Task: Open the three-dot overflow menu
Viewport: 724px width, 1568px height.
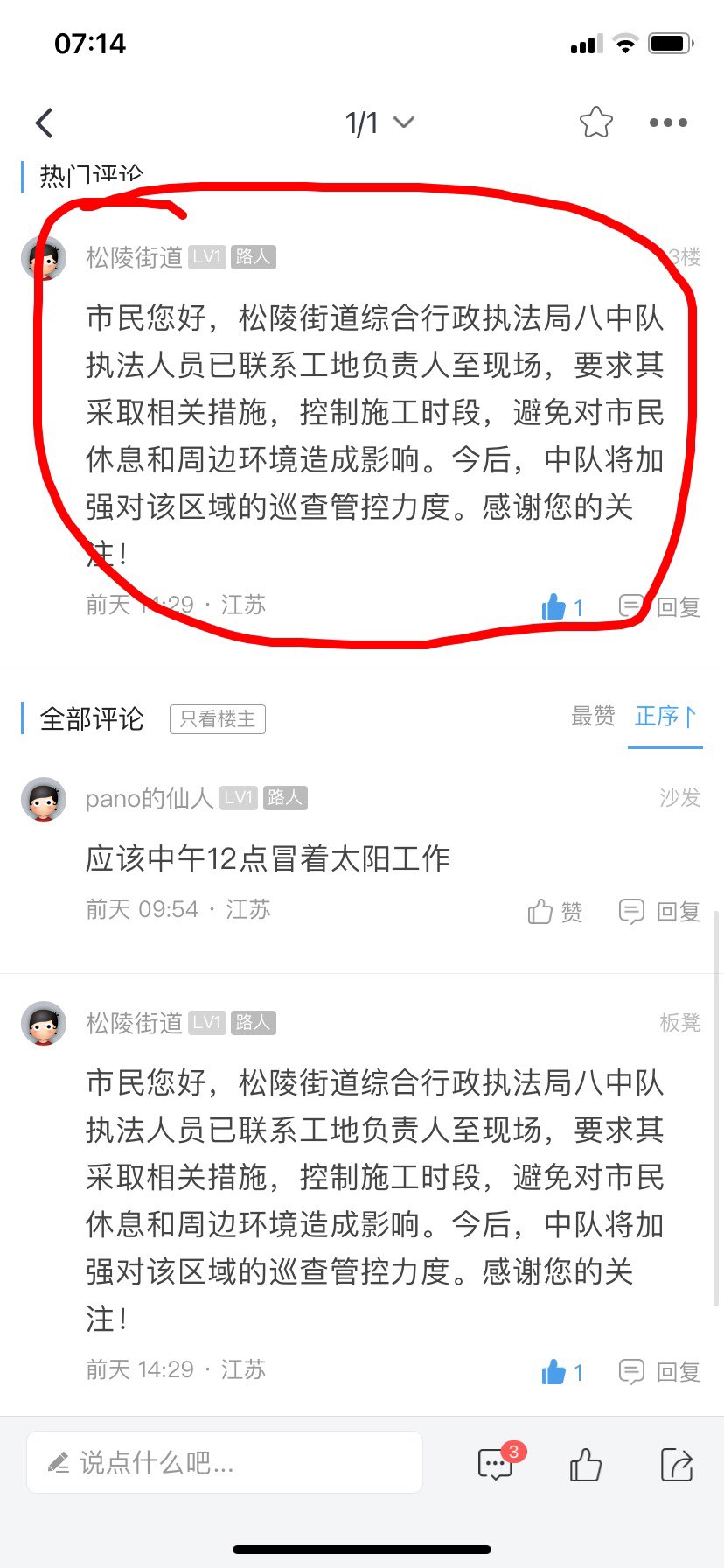Action: 668,123
